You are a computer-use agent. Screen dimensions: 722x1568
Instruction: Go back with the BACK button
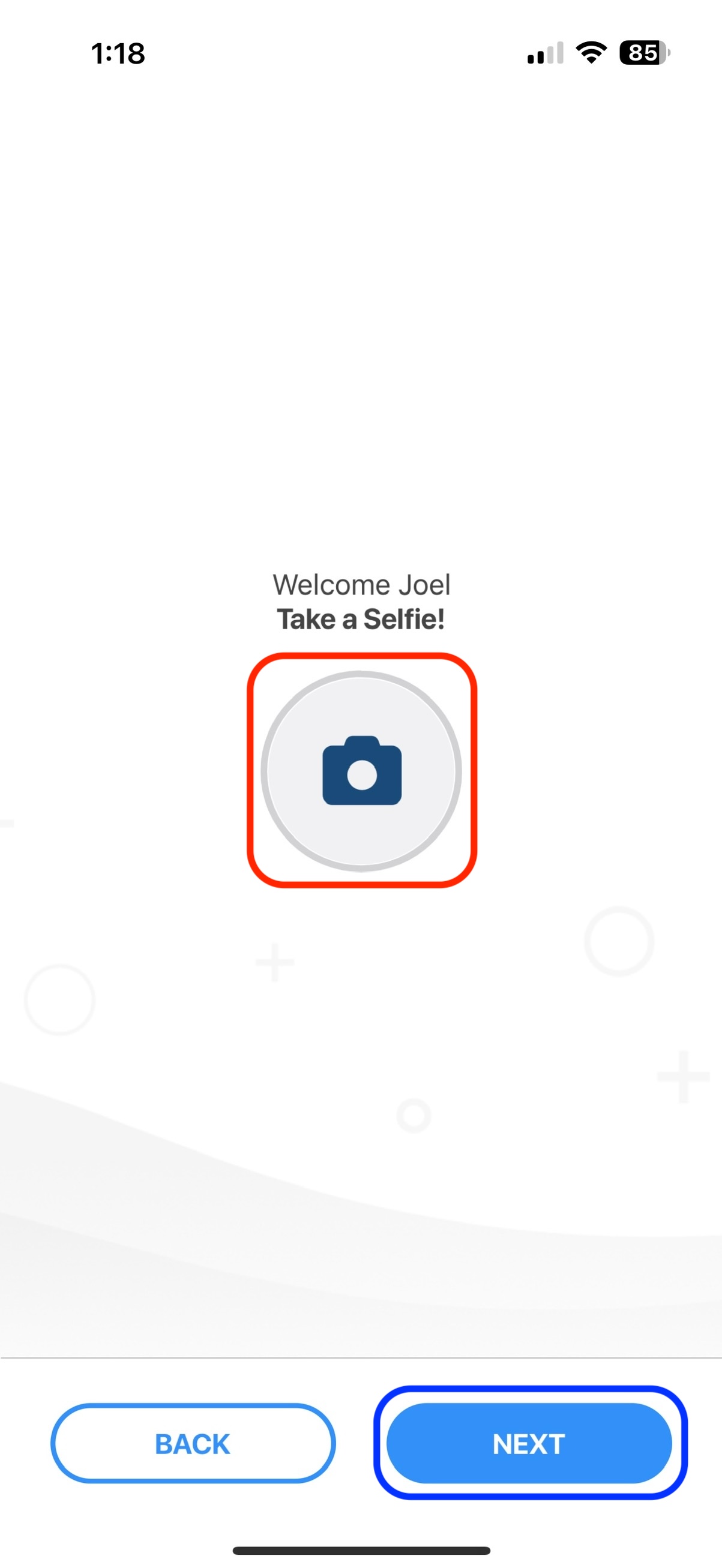(x=193, y=1443)
